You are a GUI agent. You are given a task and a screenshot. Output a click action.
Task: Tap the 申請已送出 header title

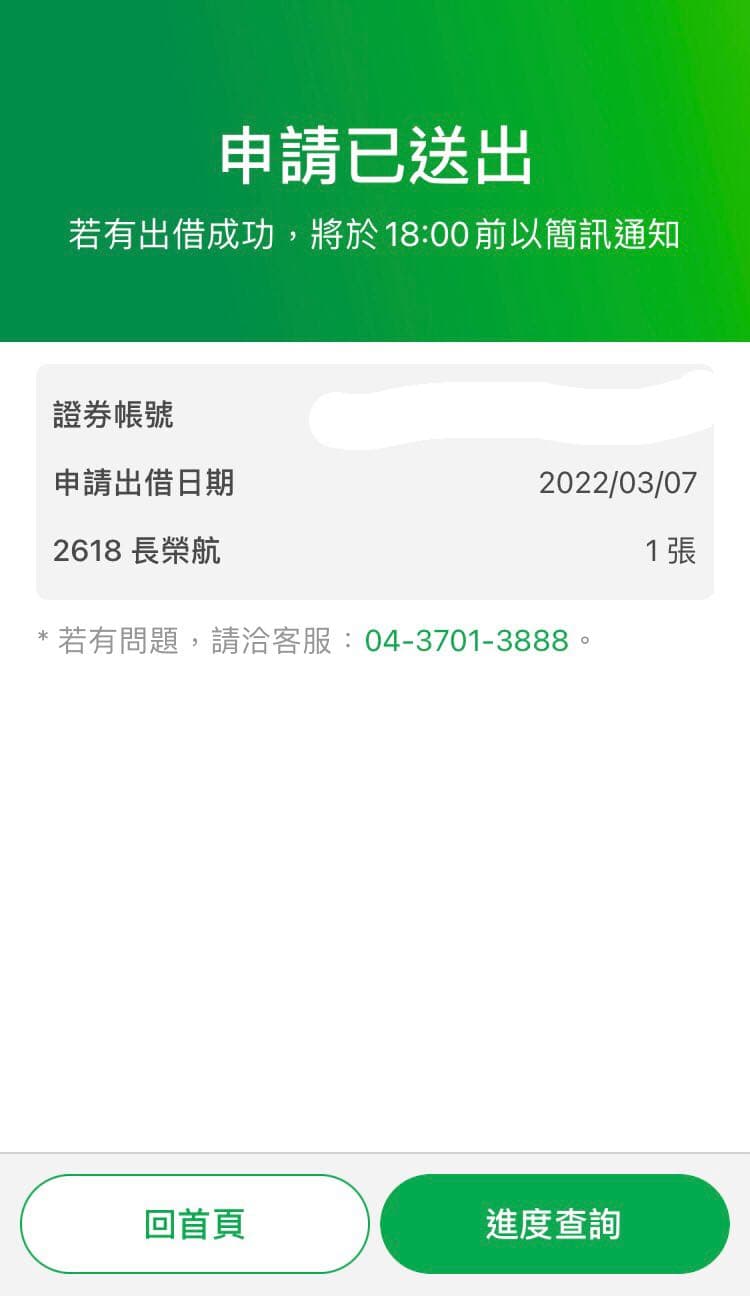pos(375,152)
